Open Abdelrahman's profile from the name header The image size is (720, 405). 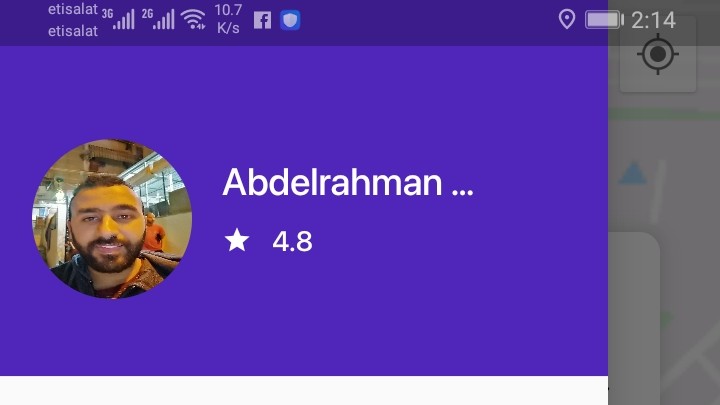pos(346,183)
